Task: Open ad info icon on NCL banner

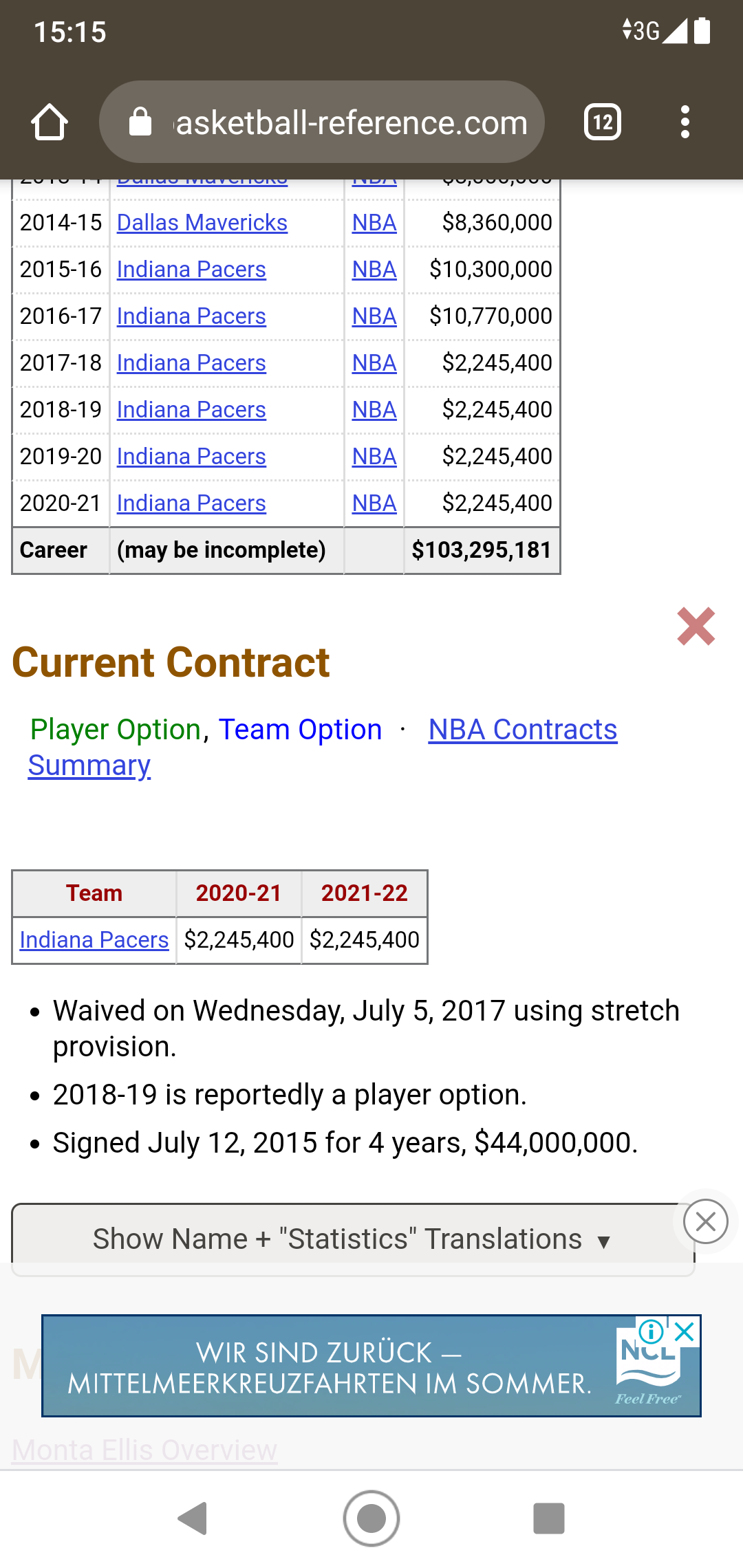Action: click(x=652, y=1332)
